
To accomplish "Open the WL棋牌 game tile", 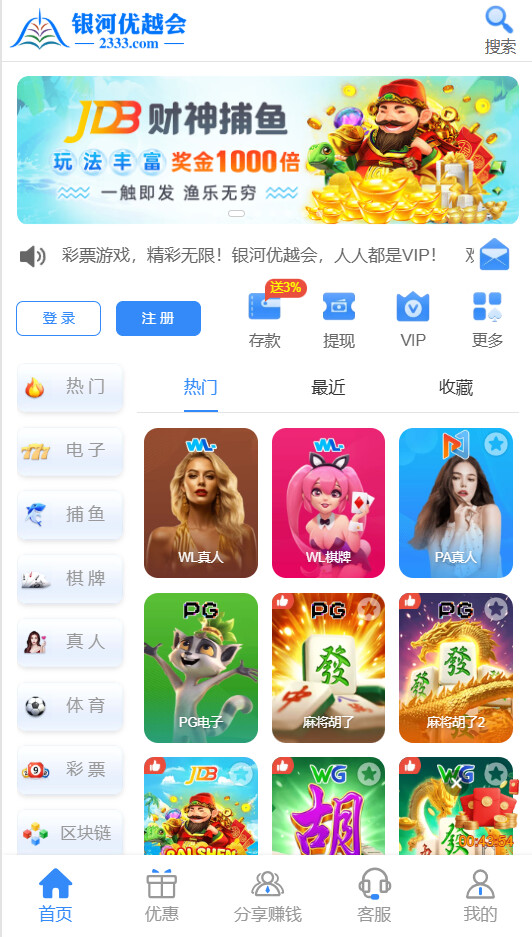I will 328,503.
